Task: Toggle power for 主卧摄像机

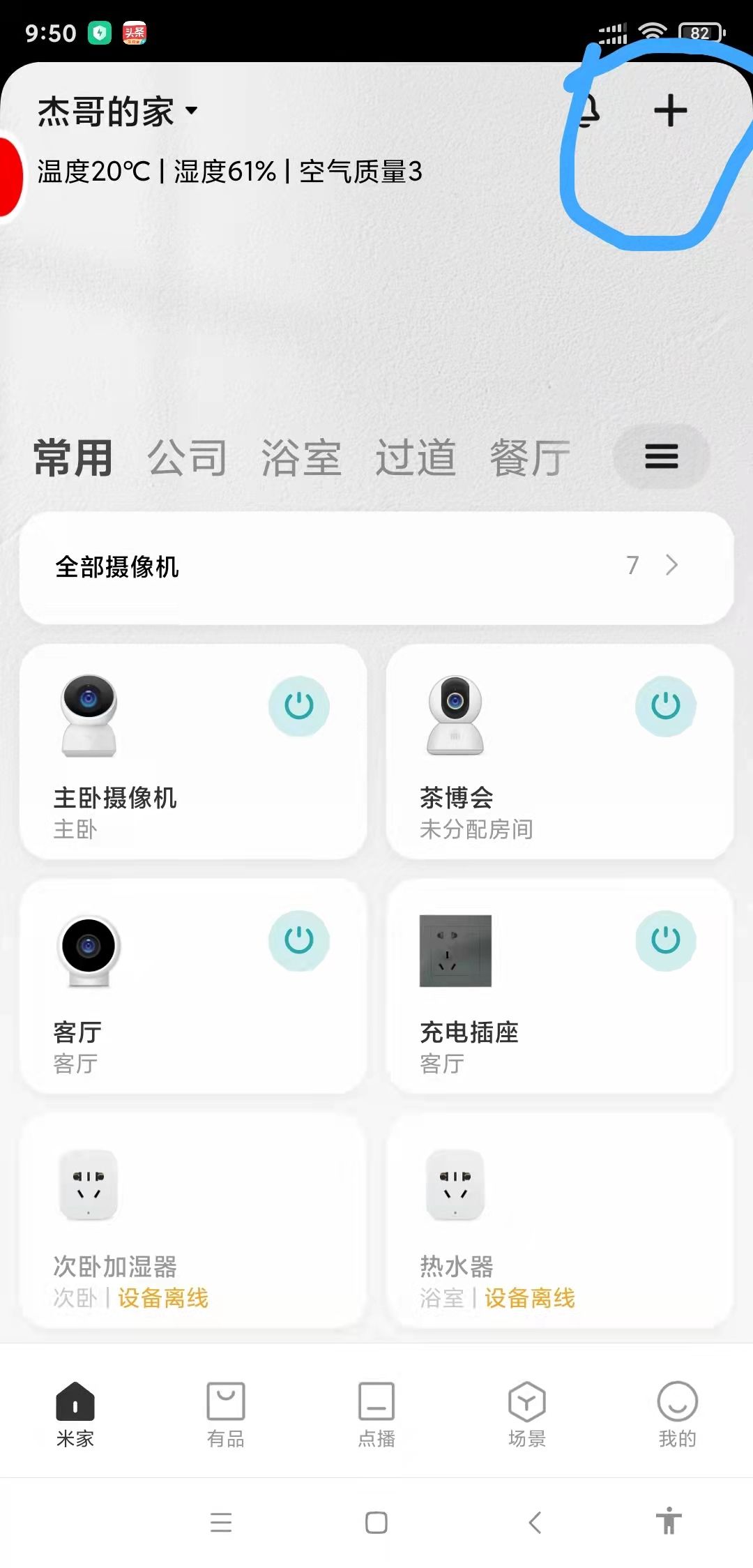Action: click(x=299, y=706)
